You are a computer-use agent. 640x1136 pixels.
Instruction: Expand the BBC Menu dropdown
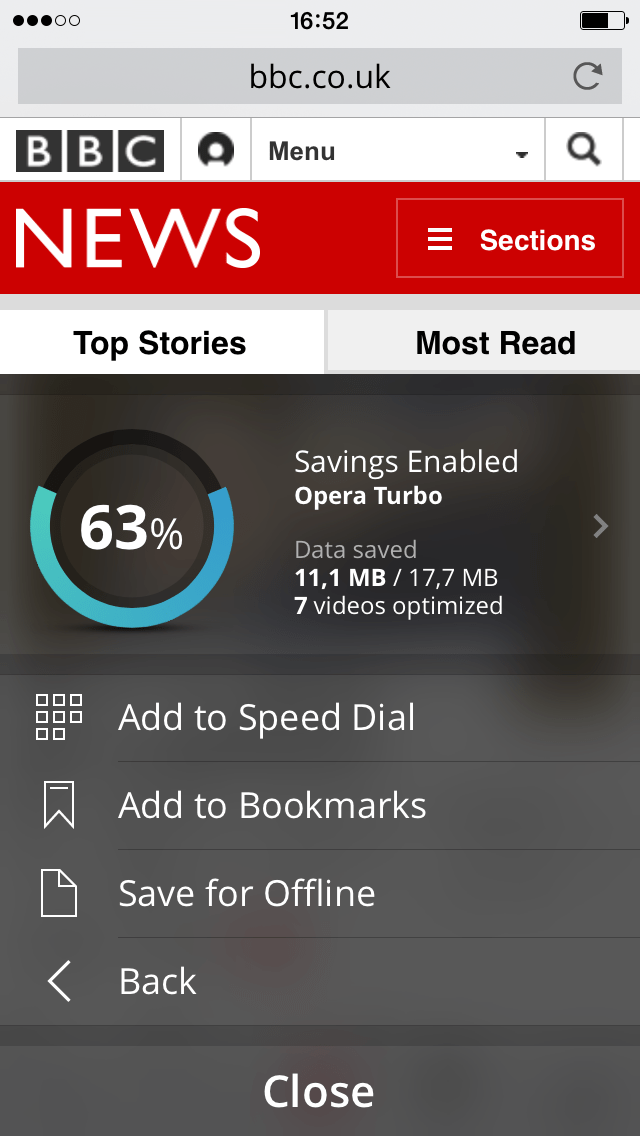click(x=397, y=152)
